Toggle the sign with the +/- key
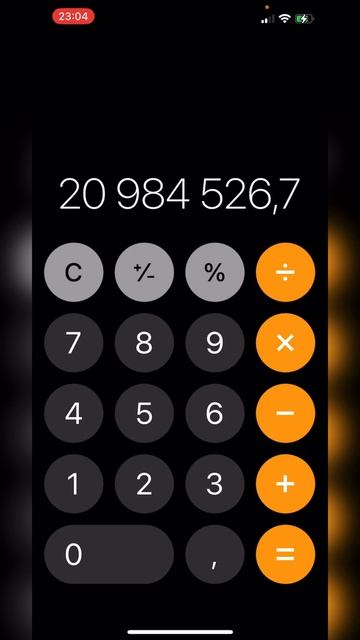Screen dimensions: 360x640 coord(144,272)
